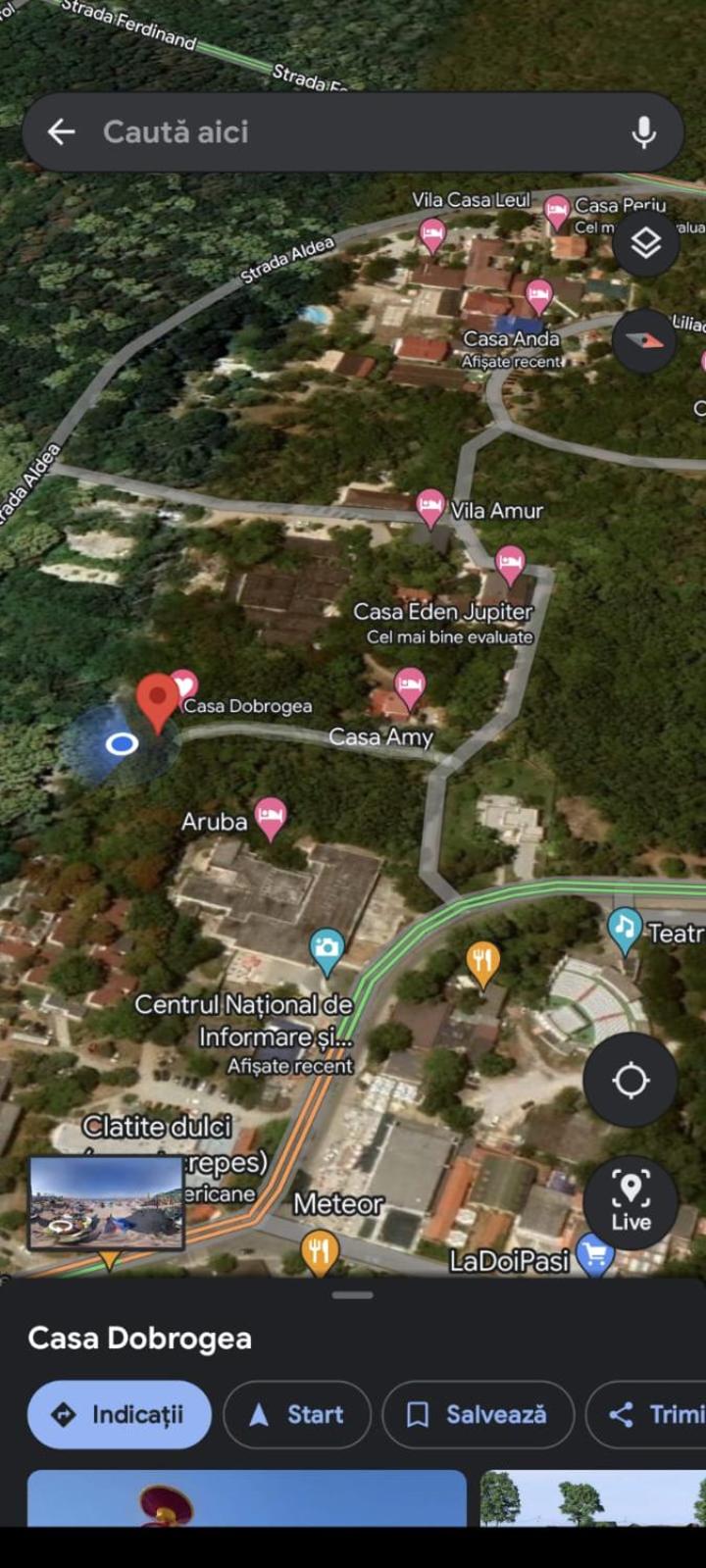
Task: Open Live View navigation
Action: pos(630,1200)
